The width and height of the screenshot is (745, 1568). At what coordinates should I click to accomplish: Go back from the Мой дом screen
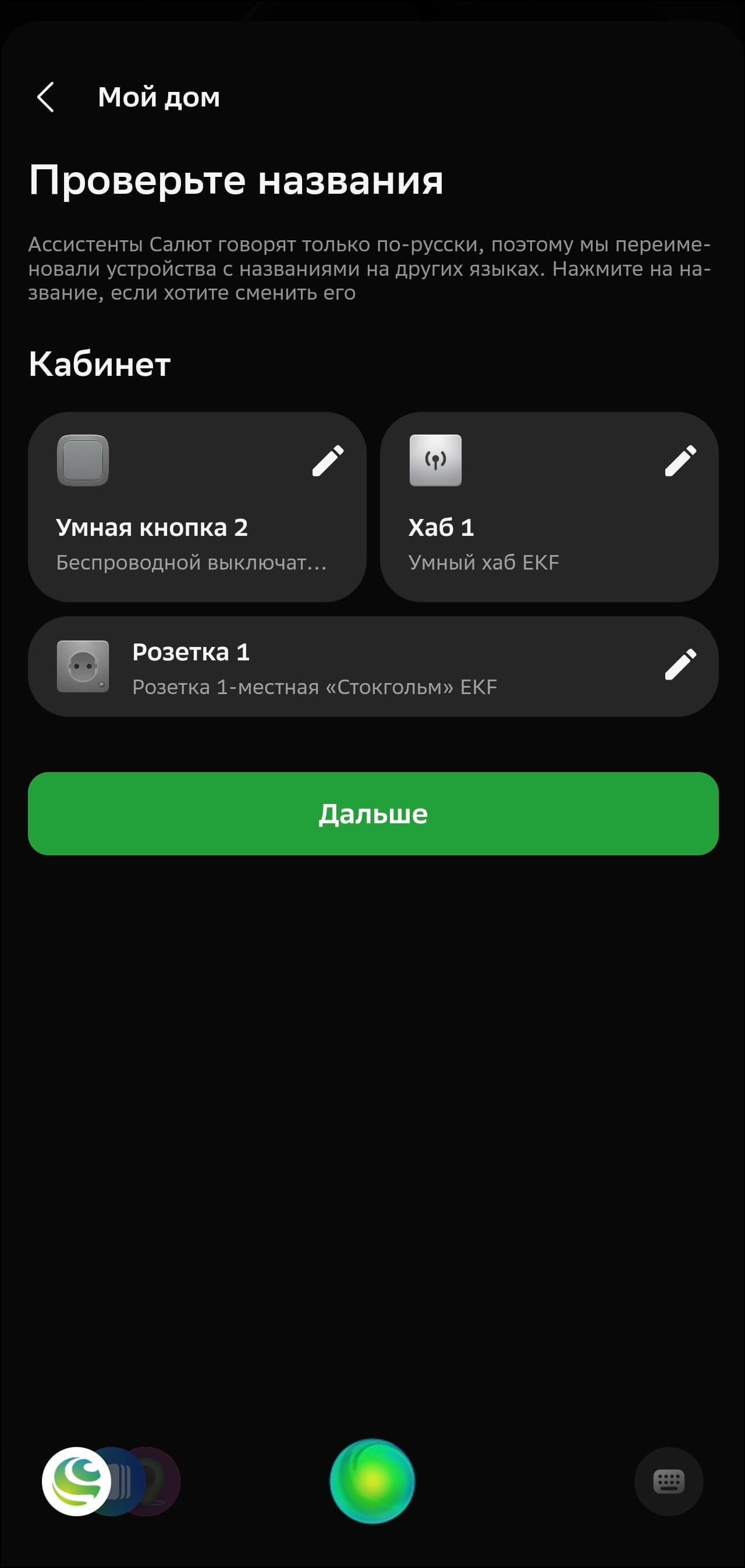(x=45, y=97)
